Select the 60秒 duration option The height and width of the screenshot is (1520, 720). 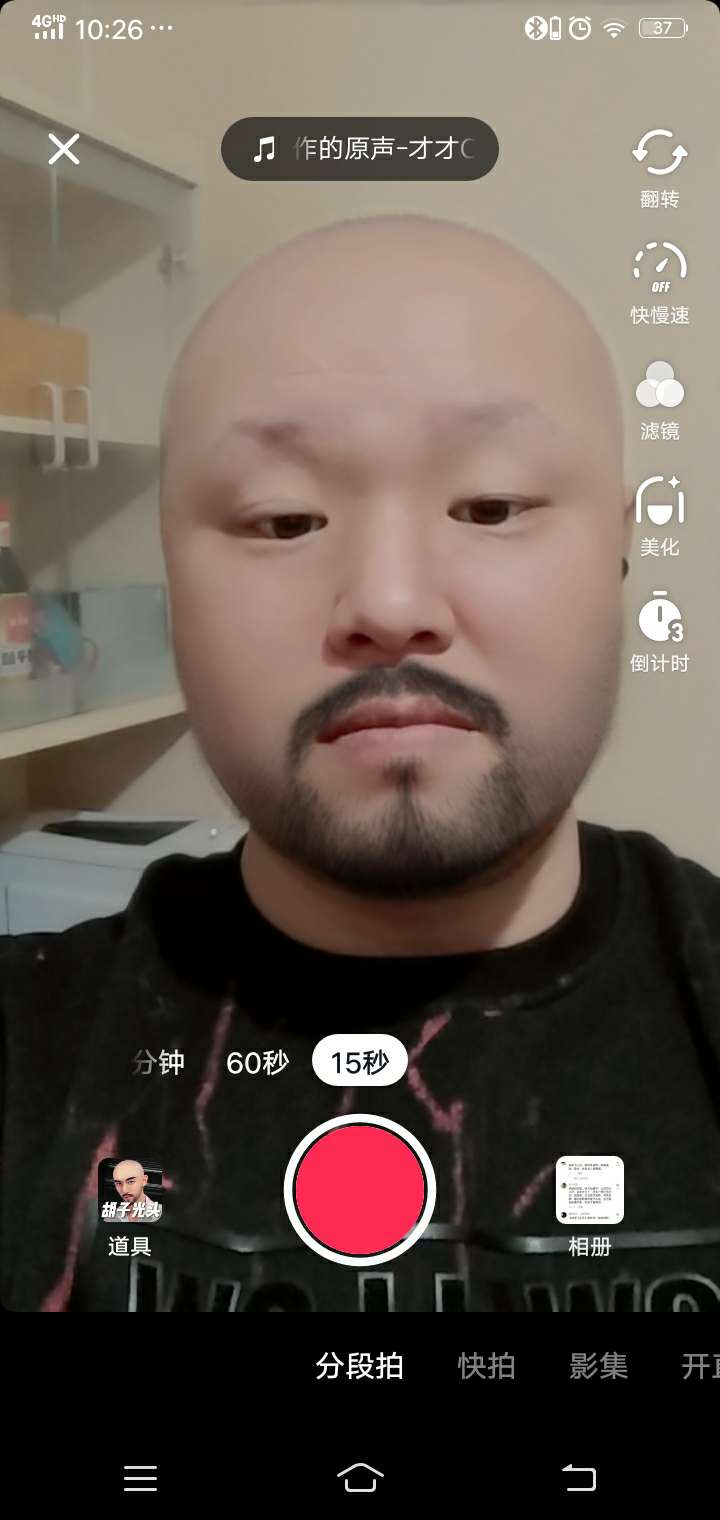(257, 1062)
